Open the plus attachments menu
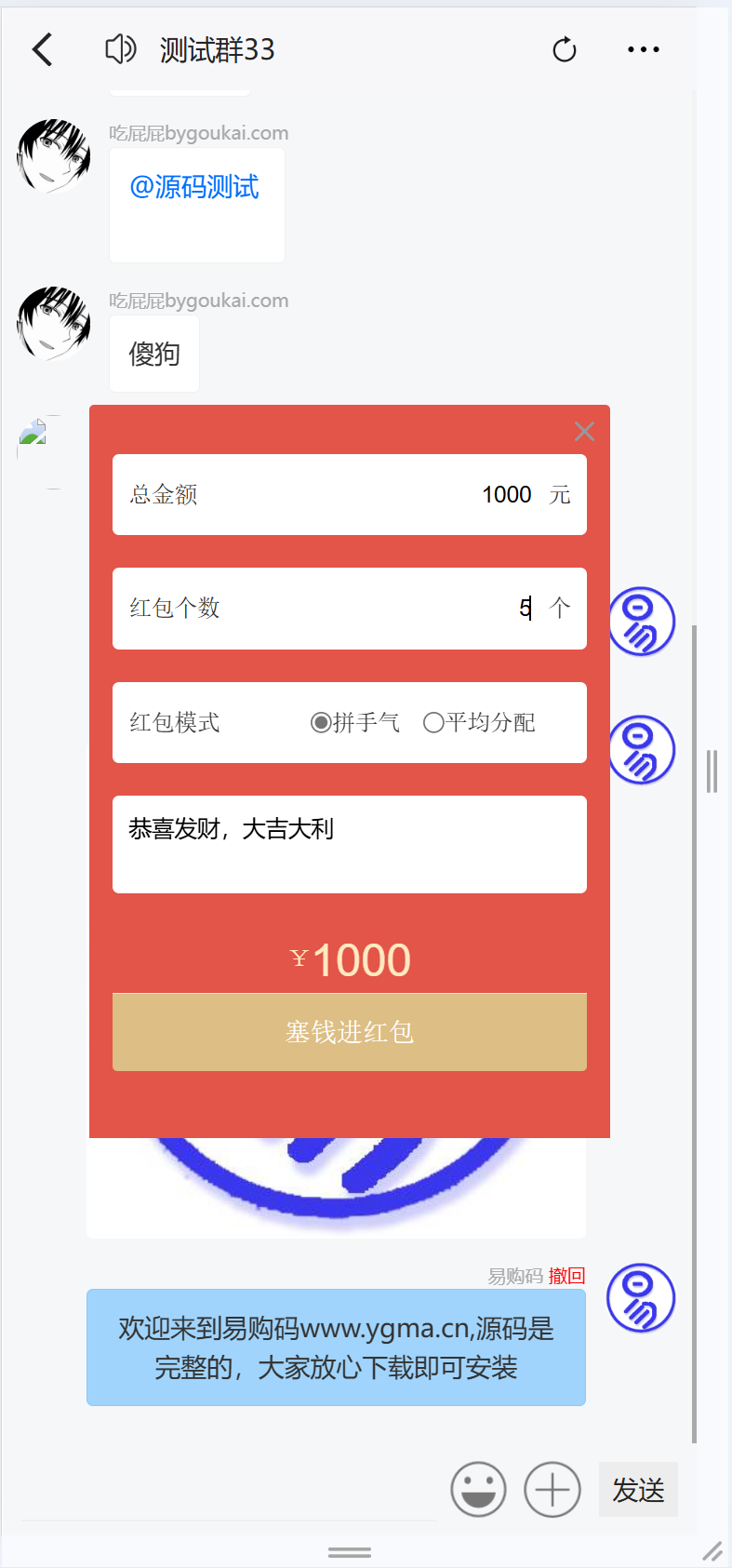This screenshot has width=732, height=1568. point(552,1490)
